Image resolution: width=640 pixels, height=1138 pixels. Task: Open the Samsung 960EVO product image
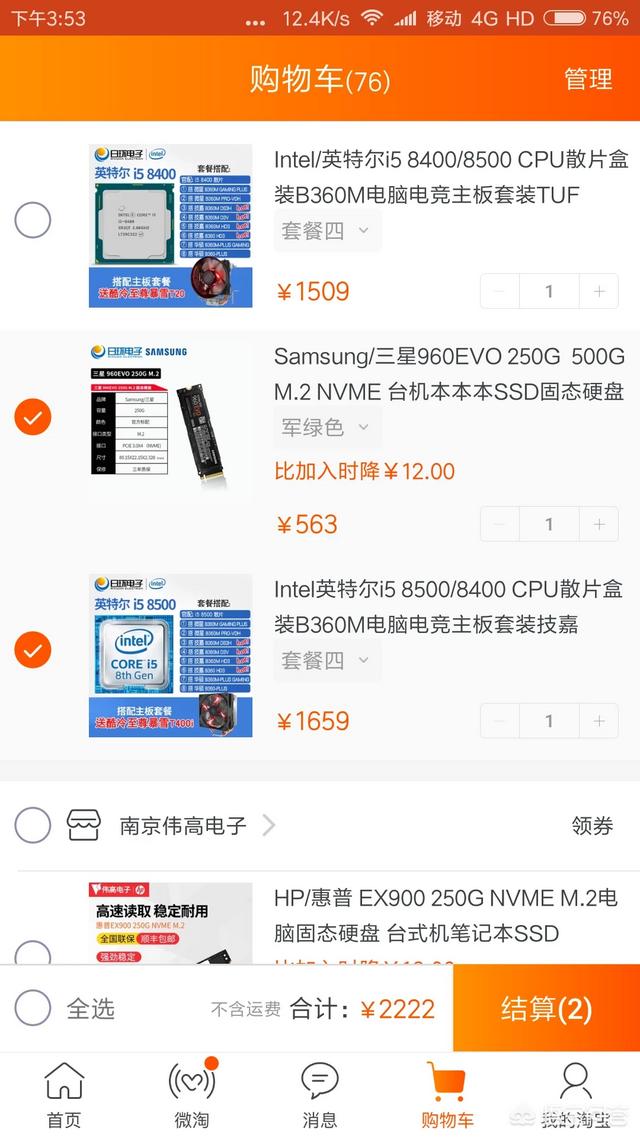coord(170,417)
